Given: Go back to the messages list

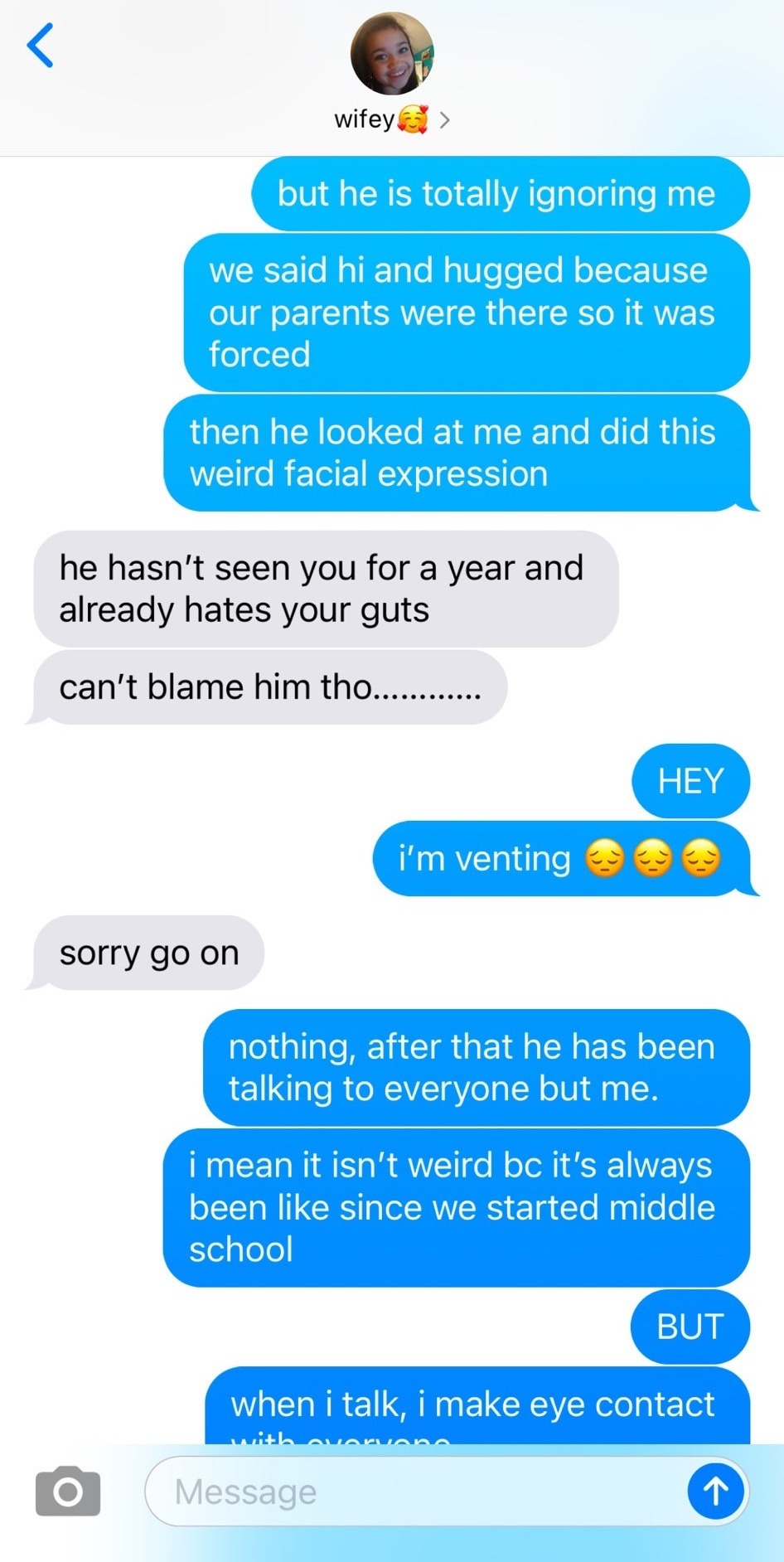Looking at the screenshot, I should (x=40, y=46).
